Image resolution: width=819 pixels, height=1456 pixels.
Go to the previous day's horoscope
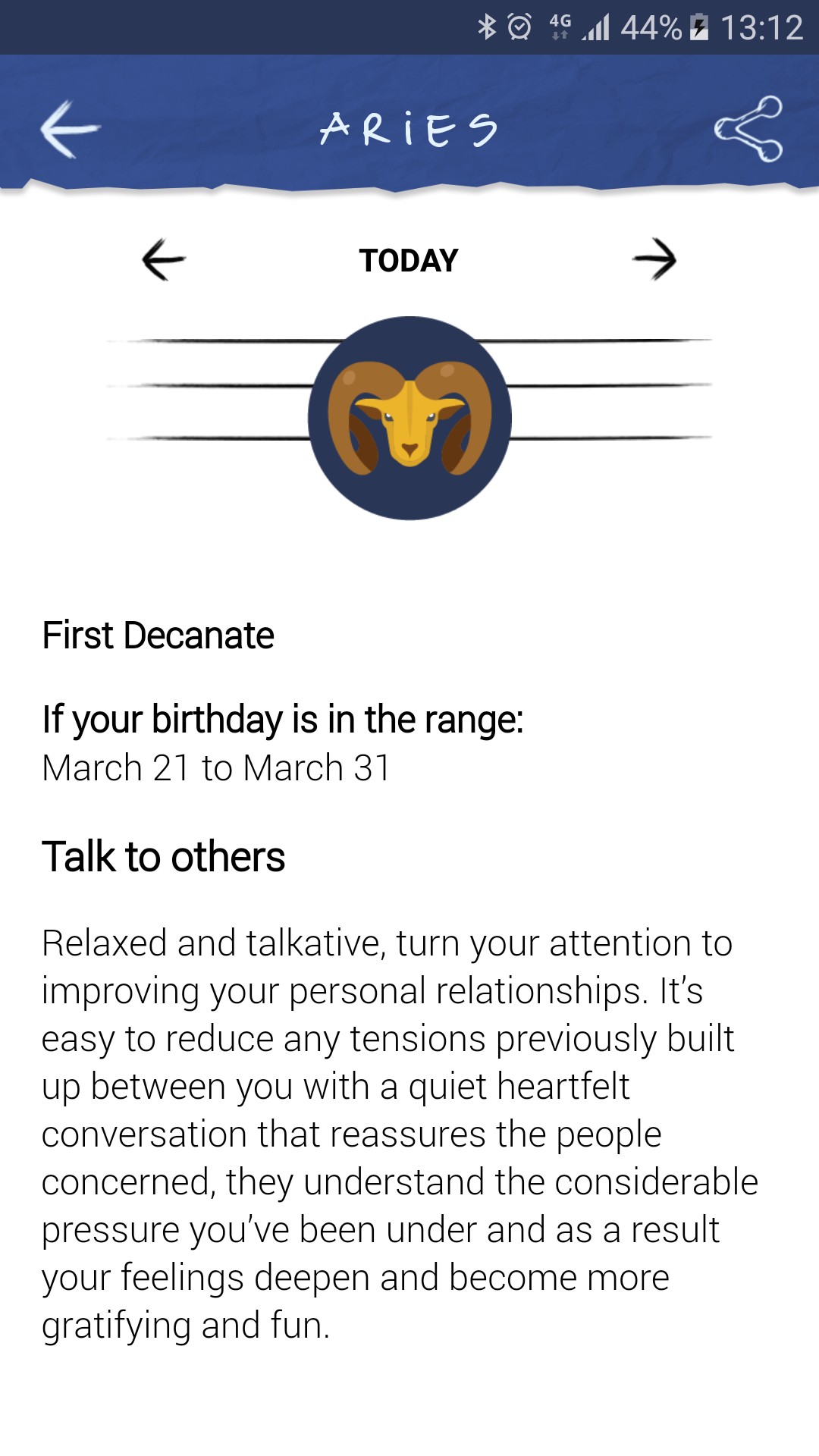(x=164, y=259)
